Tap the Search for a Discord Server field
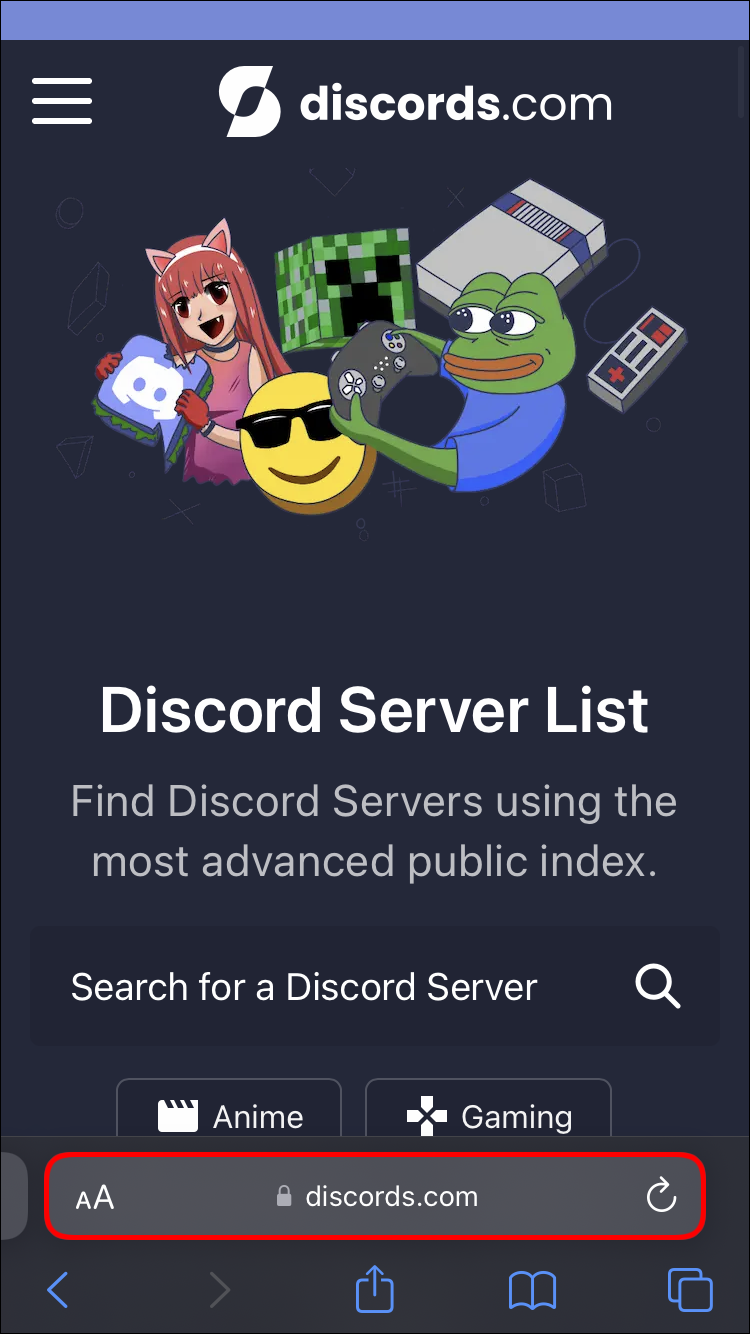The image size is (750, 1334). coord(304,987)
